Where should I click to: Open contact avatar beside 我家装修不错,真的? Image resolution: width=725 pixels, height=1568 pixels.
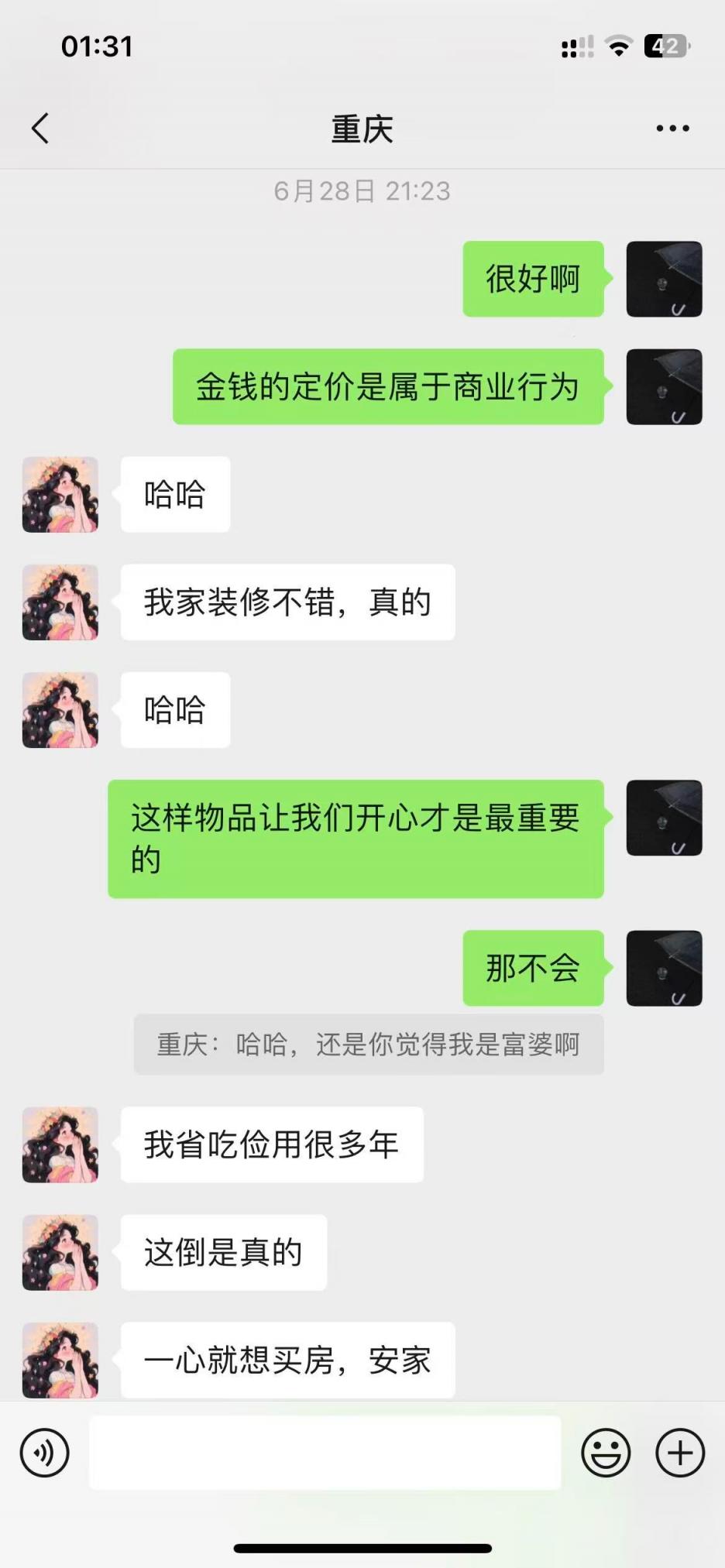(60, 602)
